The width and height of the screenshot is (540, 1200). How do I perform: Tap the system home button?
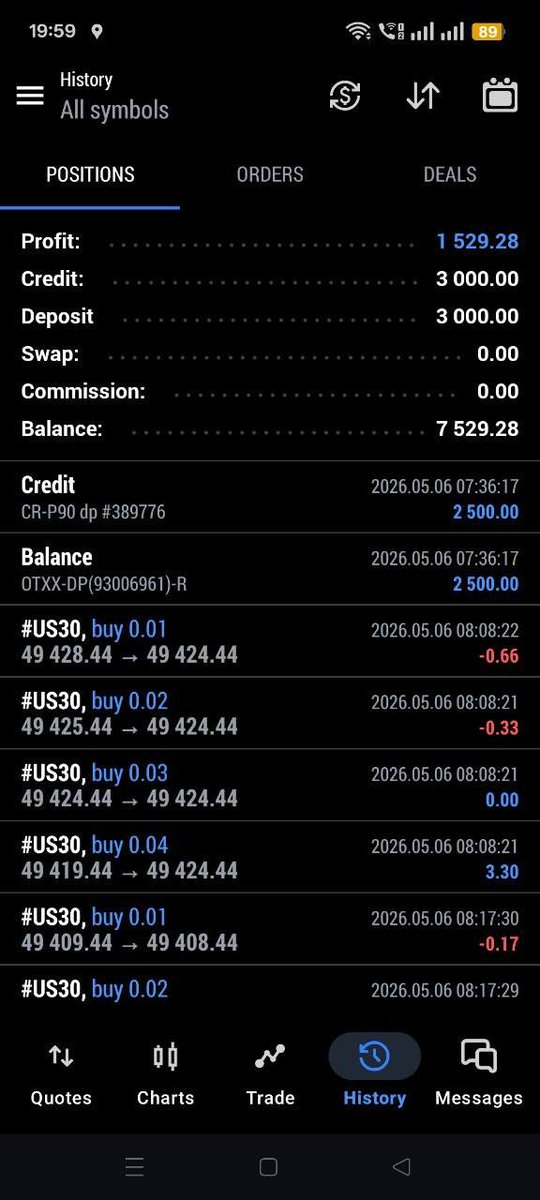point(268,1166)
